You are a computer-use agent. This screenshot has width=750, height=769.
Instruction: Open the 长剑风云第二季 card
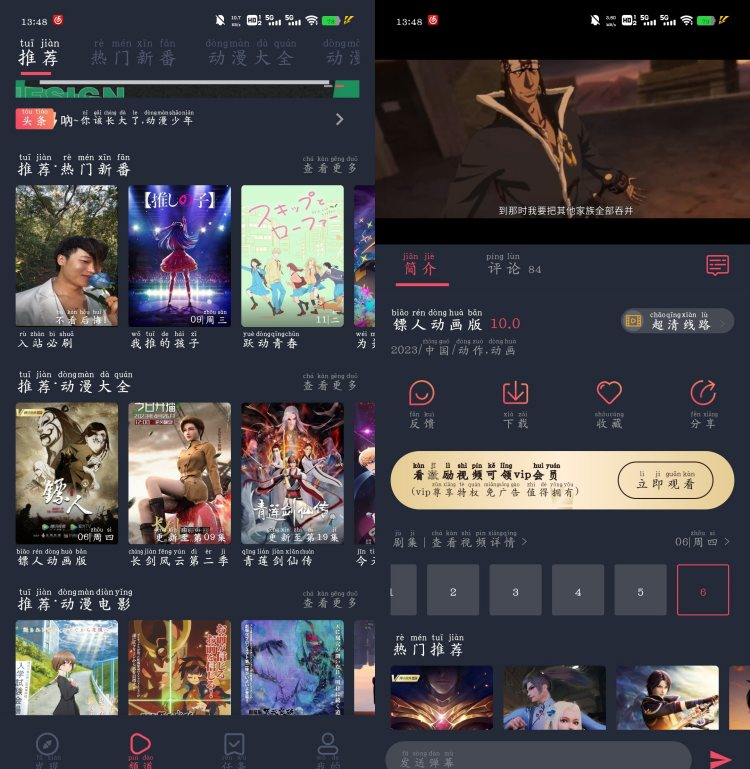click(x=179, y=474)
